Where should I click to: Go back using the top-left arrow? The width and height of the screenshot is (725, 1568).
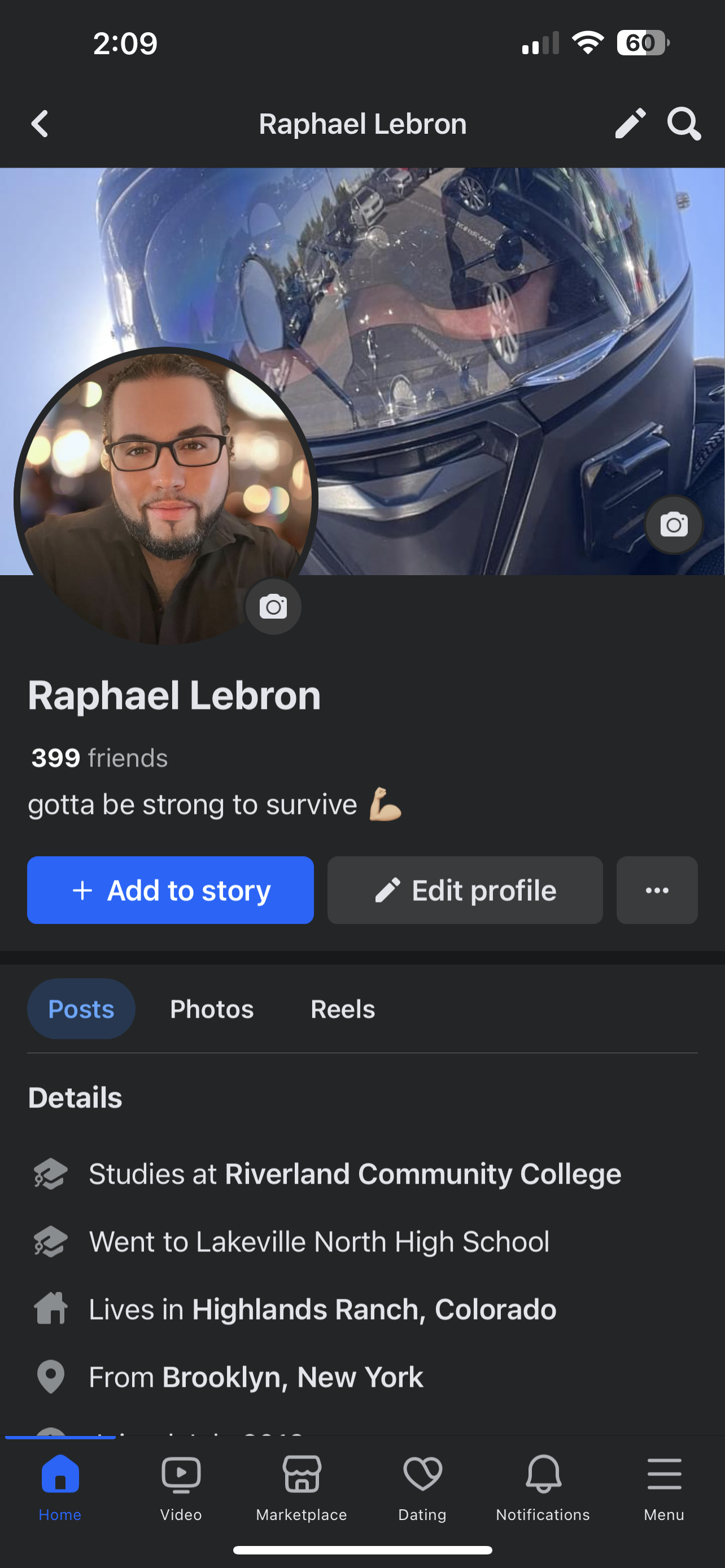[40, 124]
